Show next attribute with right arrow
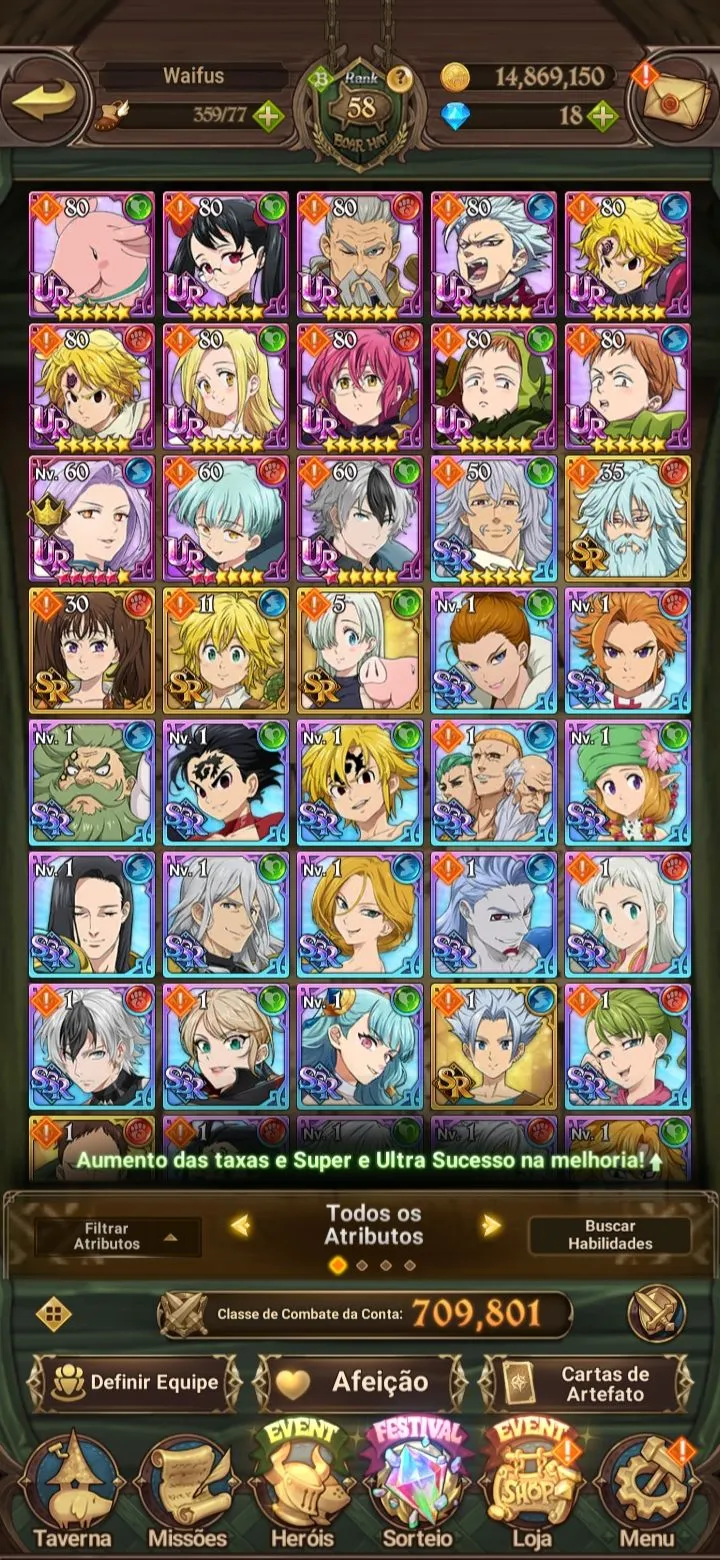 490,1225
